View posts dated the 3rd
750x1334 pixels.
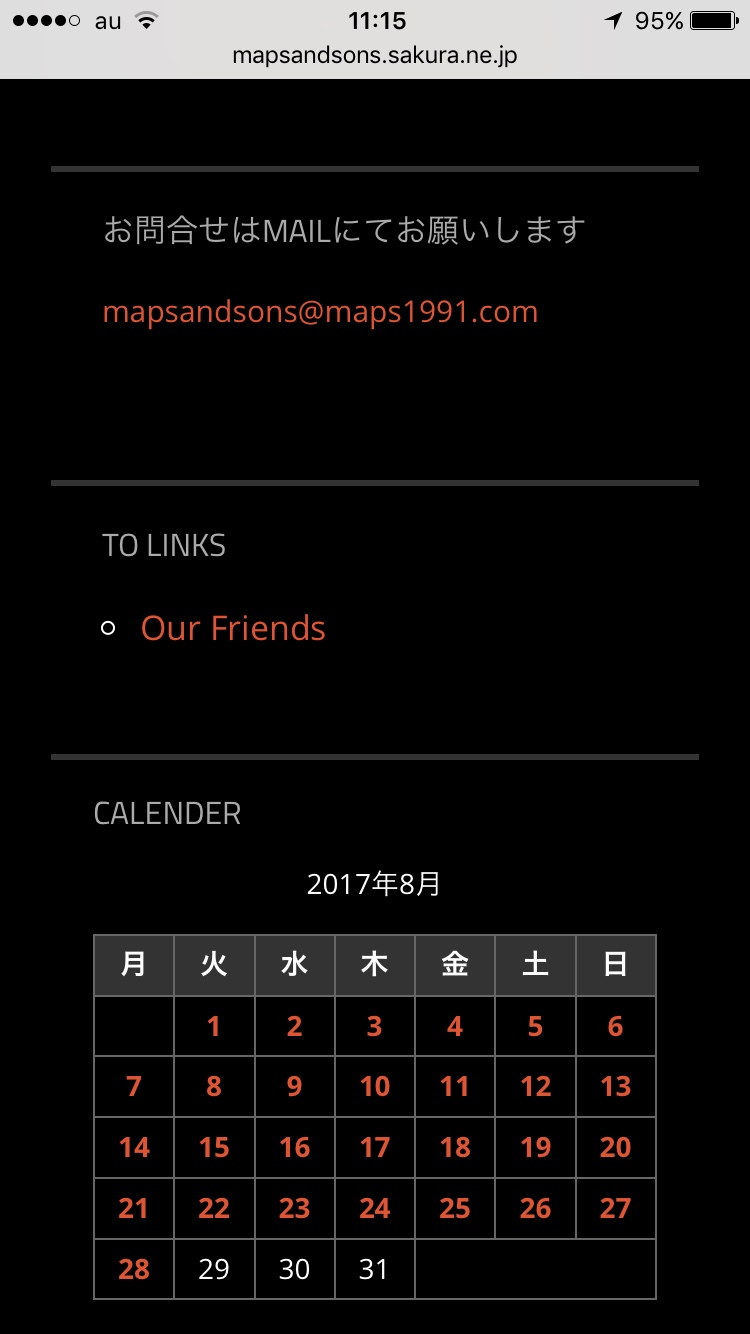click(375, 1026)
